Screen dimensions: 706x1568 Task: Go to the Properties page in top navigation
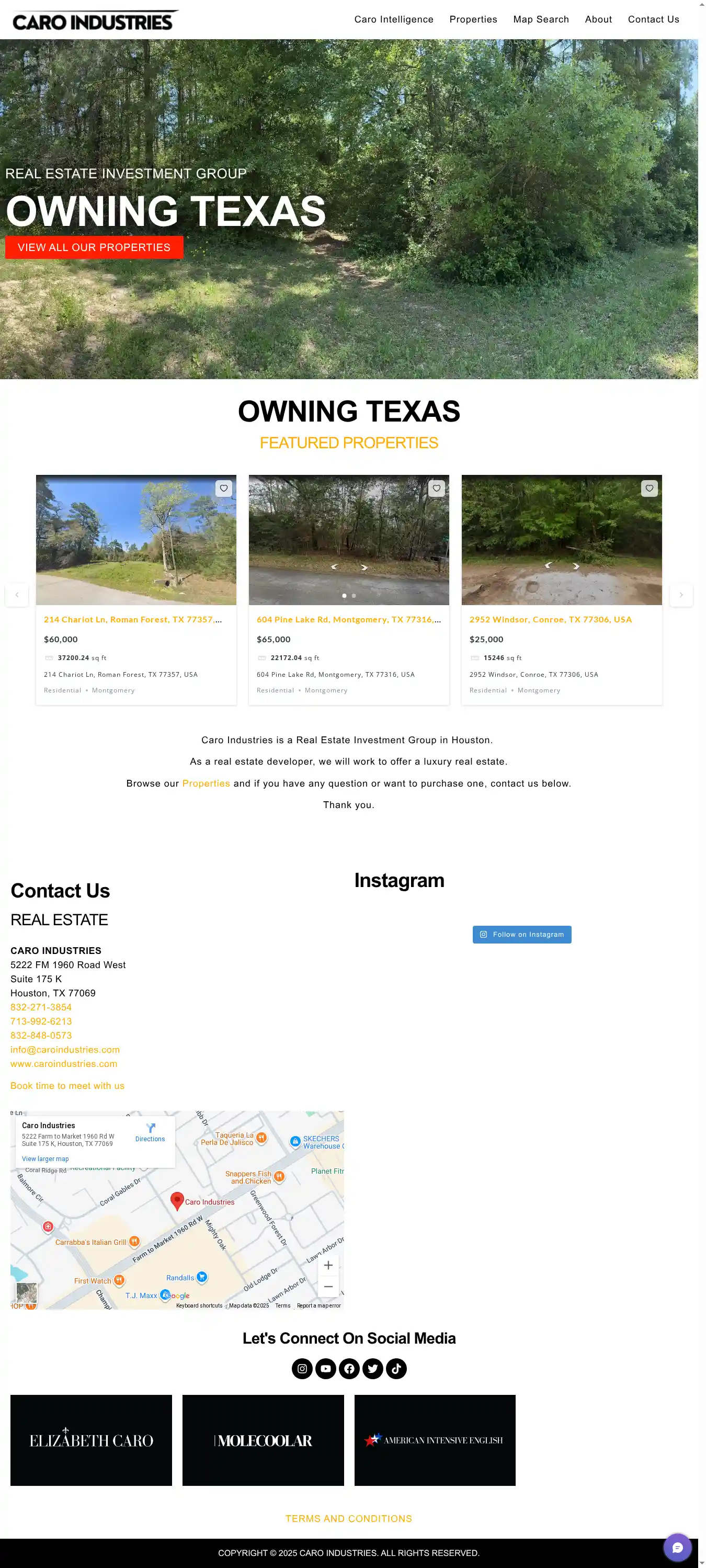[473, 19]
